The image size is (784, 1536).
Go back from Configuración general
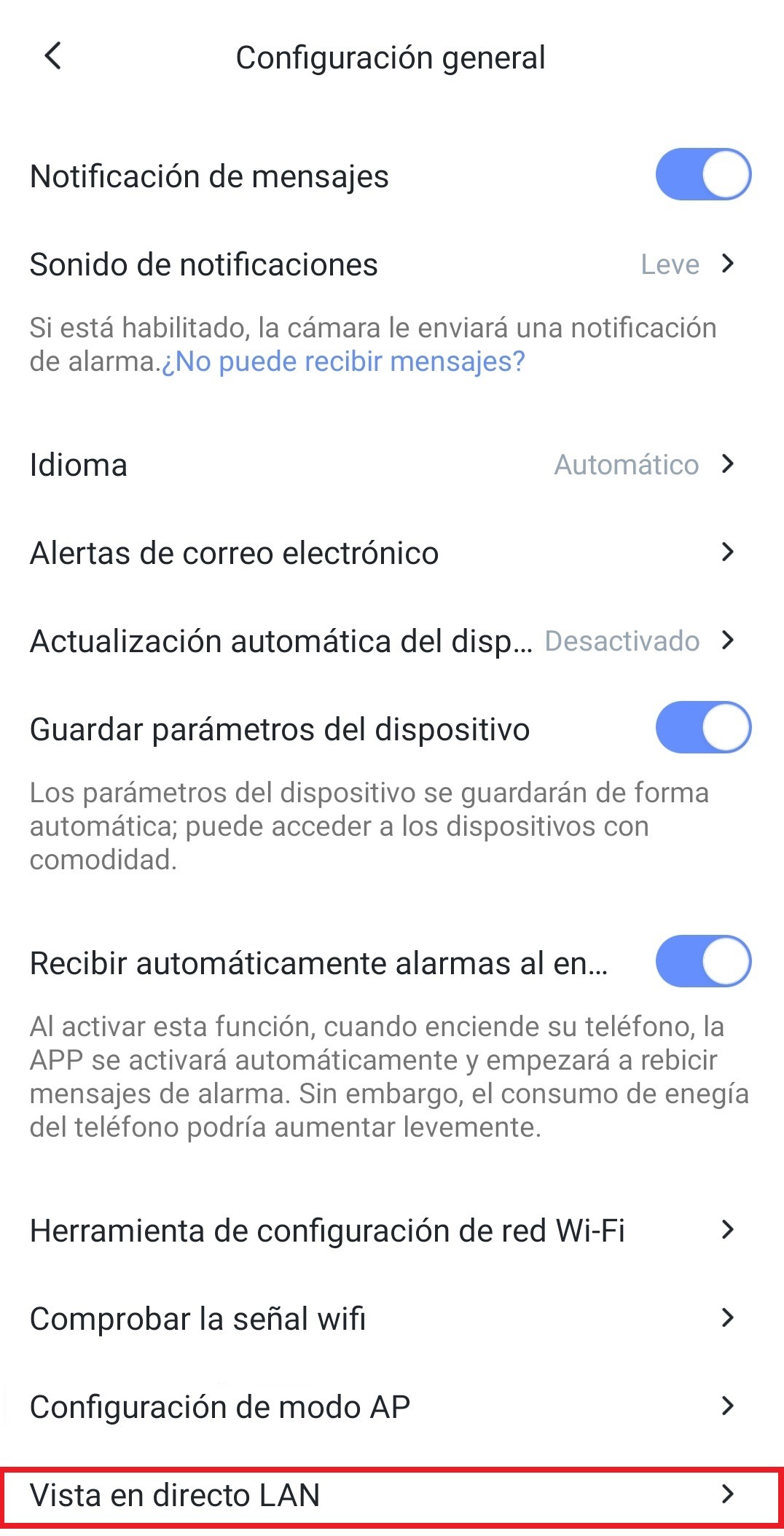(x=53, y=56)
